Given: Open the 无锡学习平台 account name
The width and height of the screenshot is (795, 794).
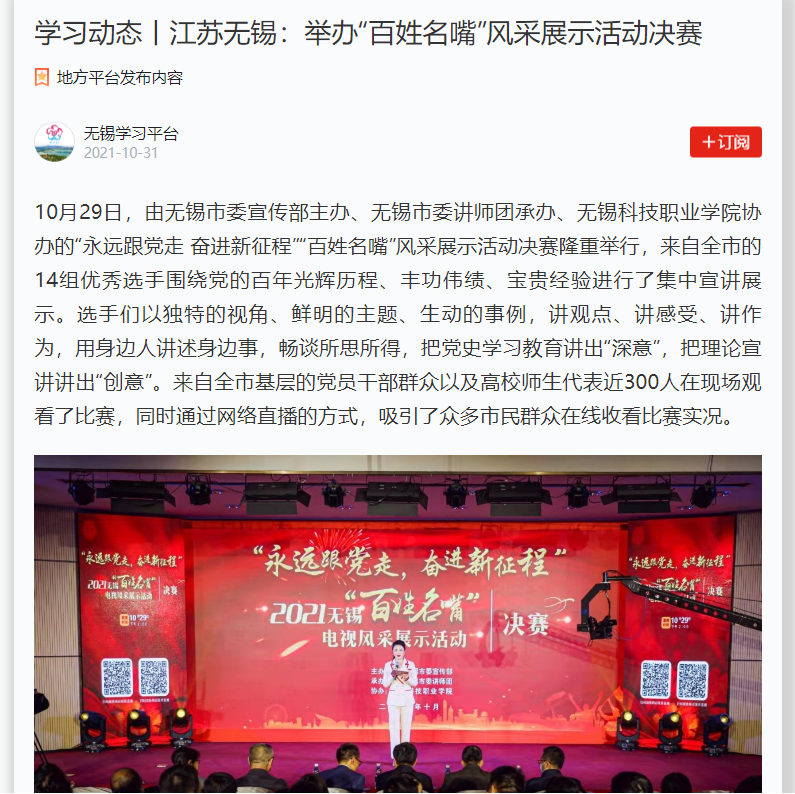Looking at the screenshot, I should 131,133.
